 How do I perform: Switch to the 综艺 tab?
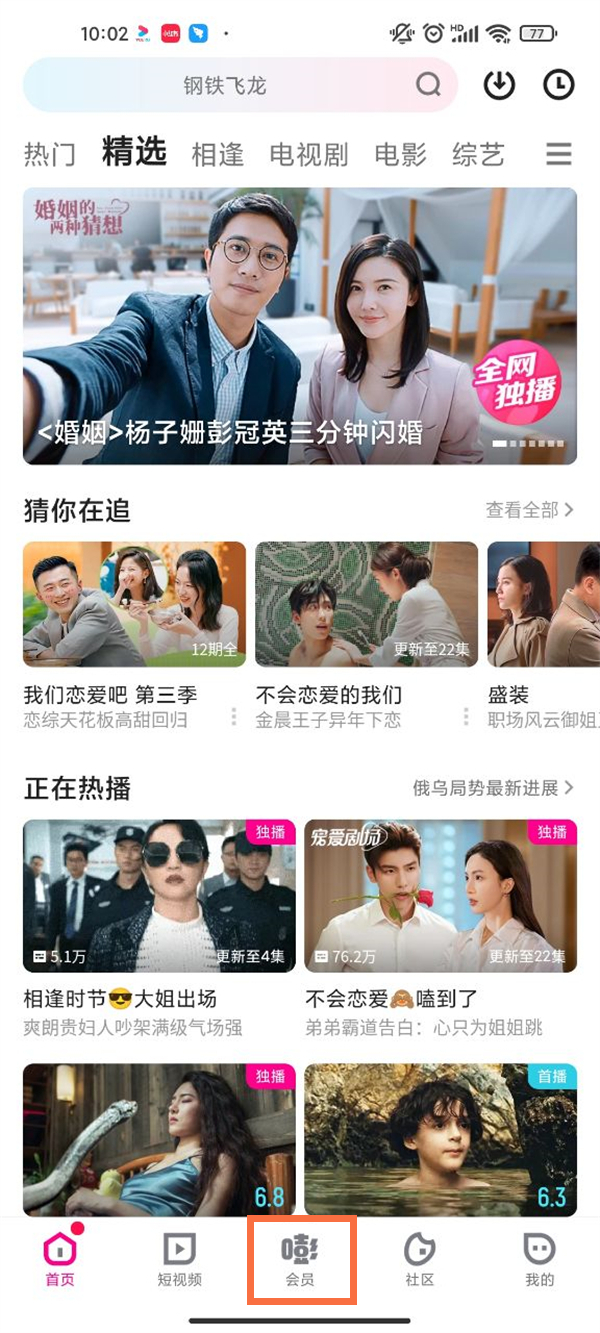click(x=478, y=155)
